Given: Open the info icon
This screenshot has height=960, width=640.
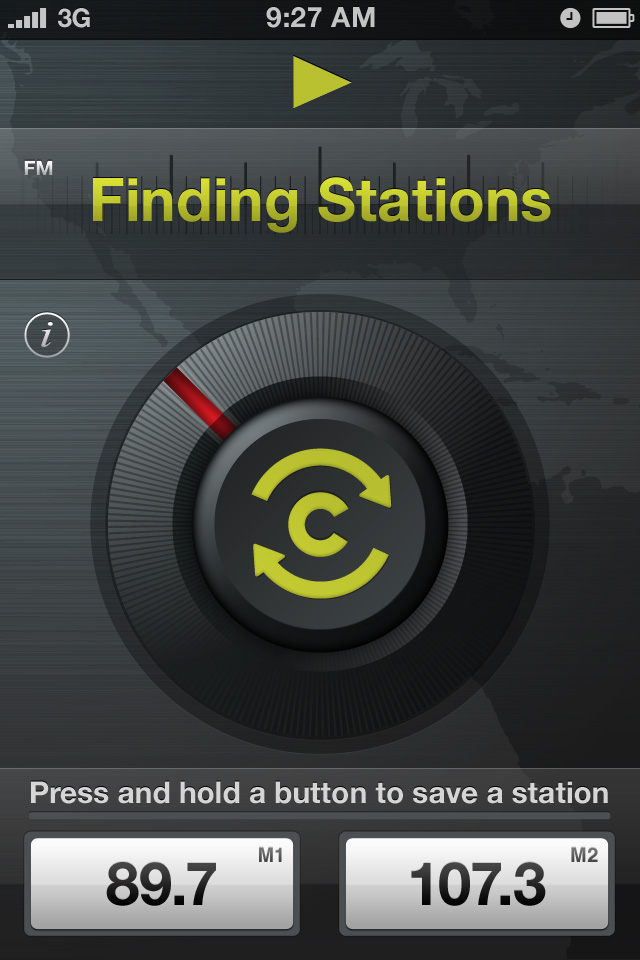Looking at the screenshot, I should coord(47,335).
